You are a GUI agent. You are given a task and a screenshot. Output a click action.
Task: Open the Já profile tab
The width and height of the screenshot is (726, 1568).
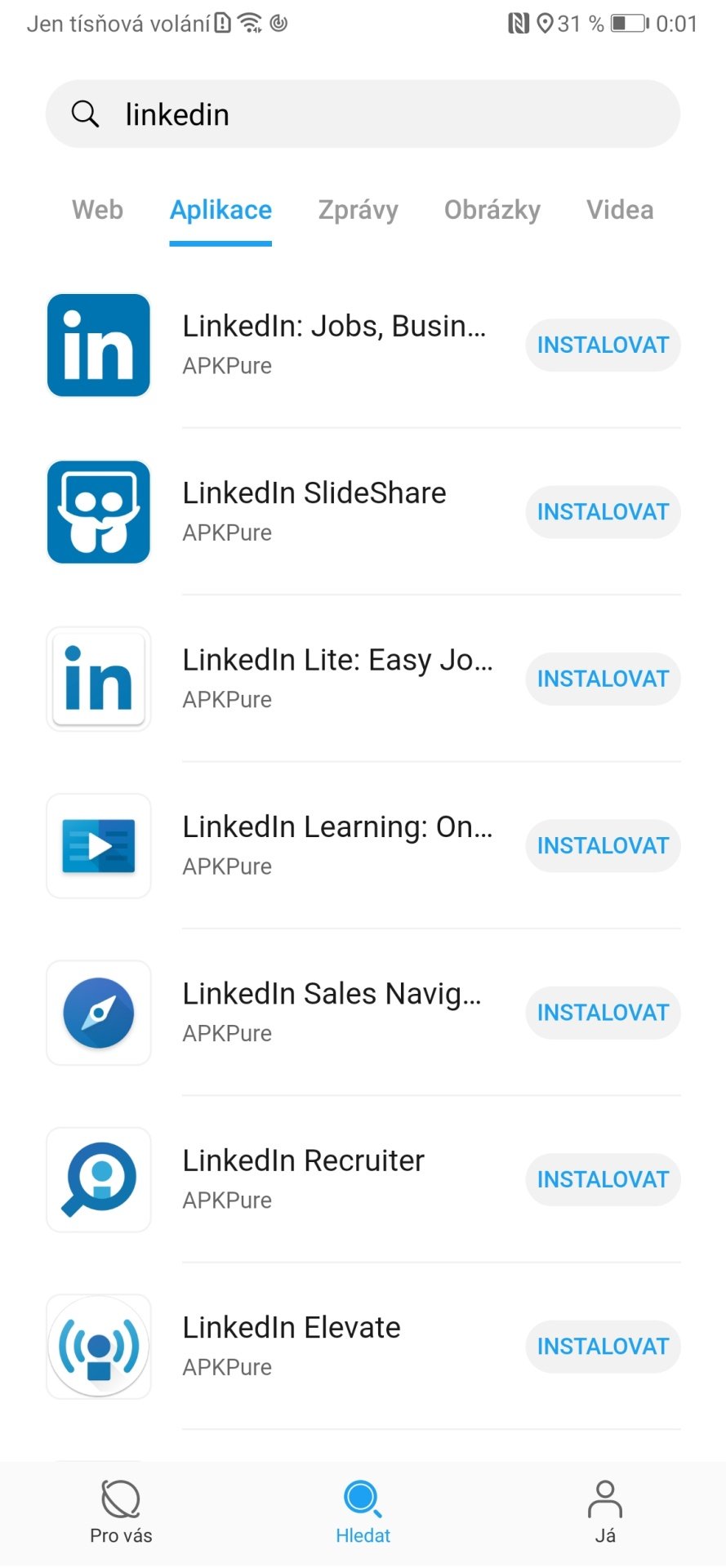[x=605, y=1512]
